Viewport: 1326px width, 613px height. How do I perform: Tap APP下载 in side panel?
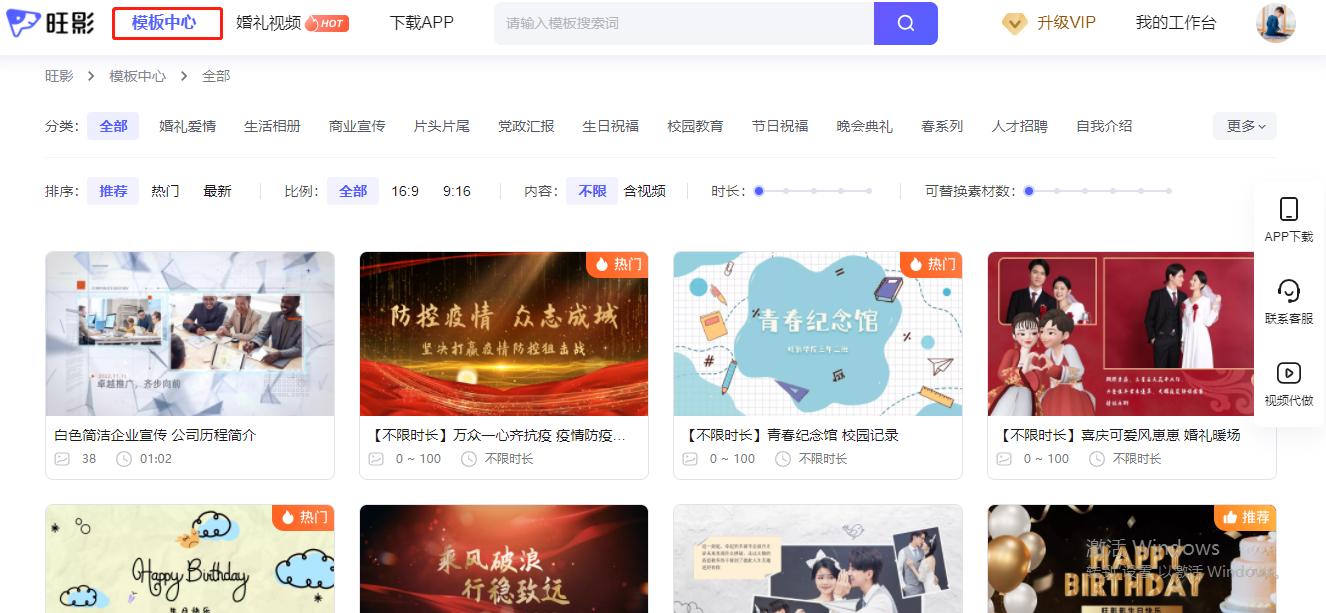point(1288,221)
